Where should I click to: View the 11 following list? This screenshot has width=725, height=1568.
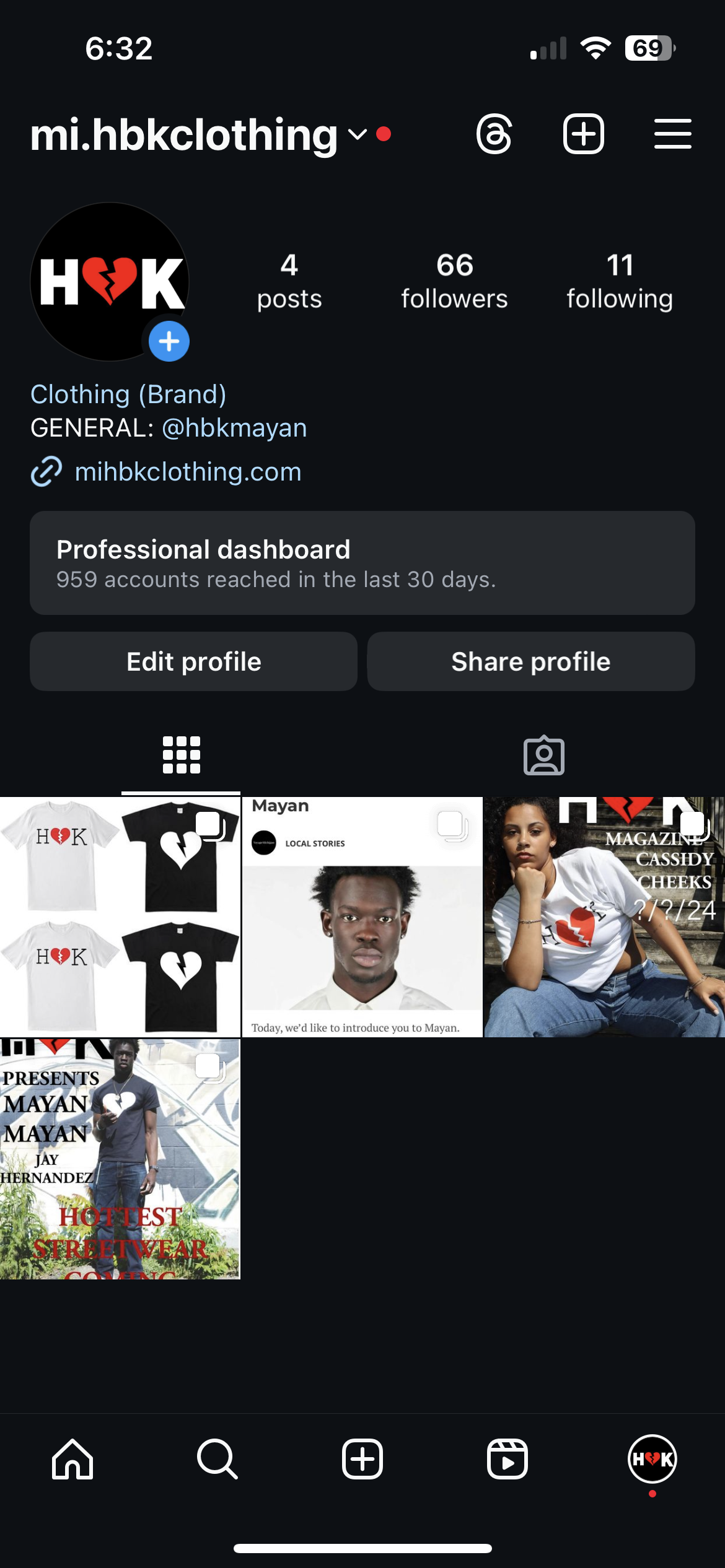[x=619, y=281]
